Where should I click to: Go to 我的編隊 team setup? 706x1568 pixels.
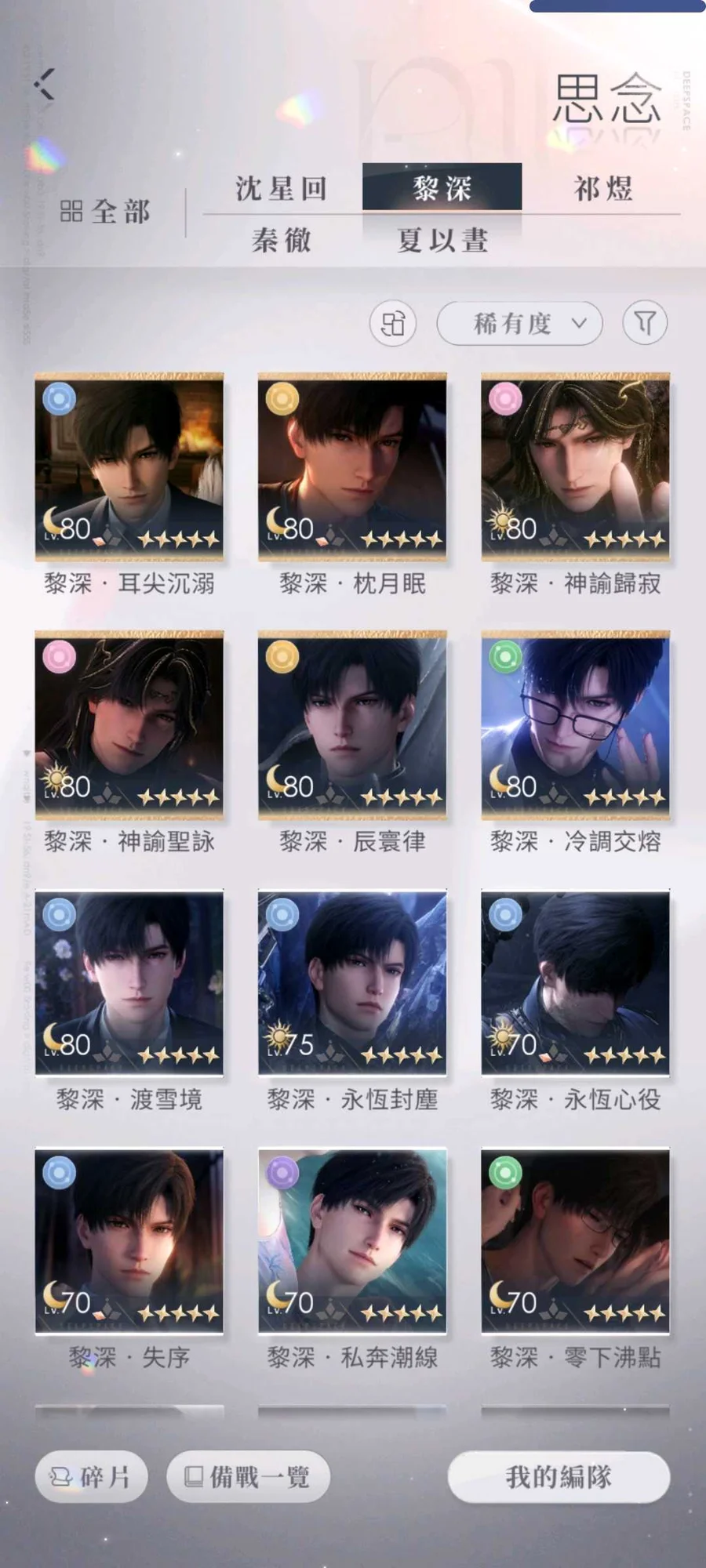[x=559, y=1477]
